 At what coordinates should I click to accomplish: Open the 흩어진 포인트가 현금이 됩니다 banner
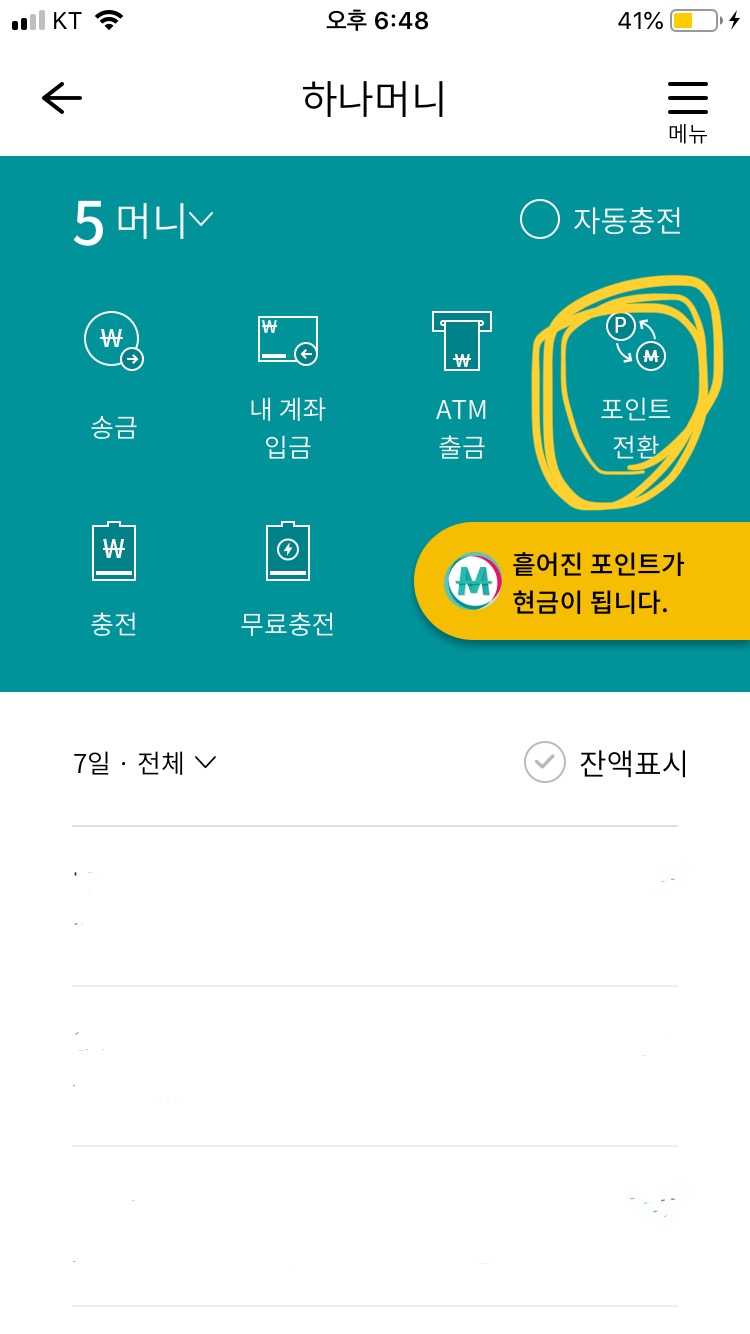[x=585, y=582]
